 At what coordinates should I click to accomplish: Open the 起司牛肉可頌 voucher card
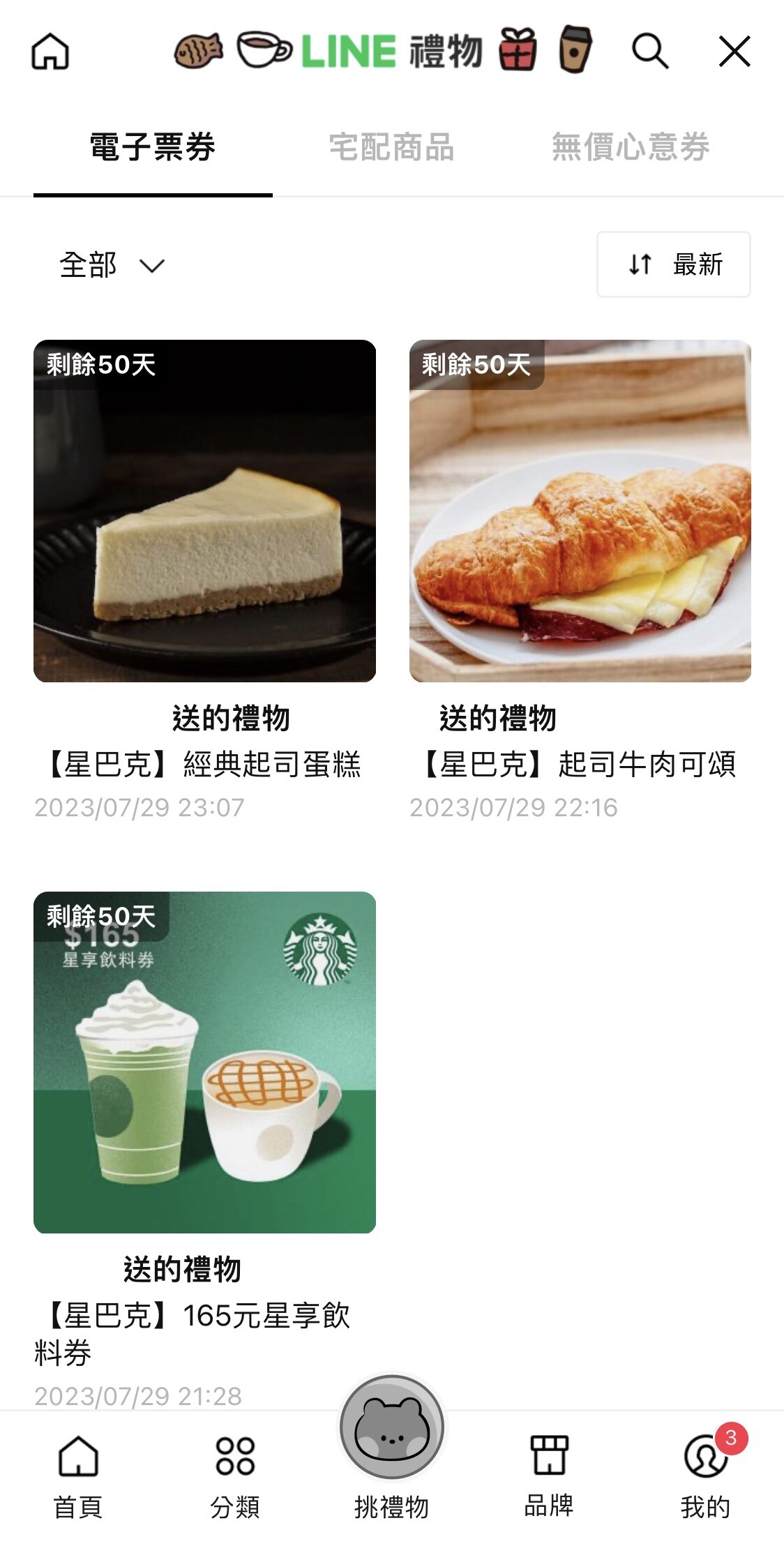point(580,579)
